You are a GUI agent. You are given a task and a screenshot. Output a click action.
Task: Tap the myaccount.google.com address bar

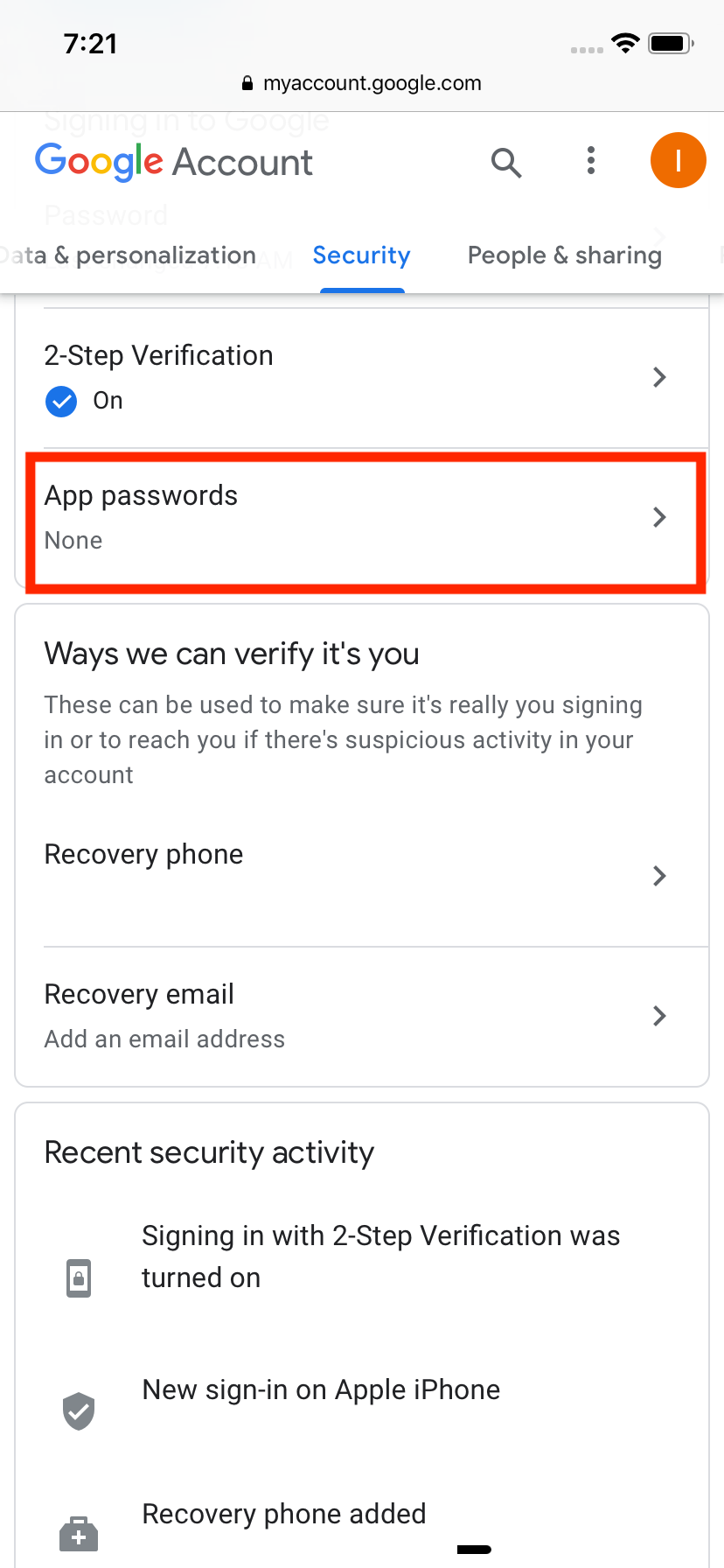point(362,83)
